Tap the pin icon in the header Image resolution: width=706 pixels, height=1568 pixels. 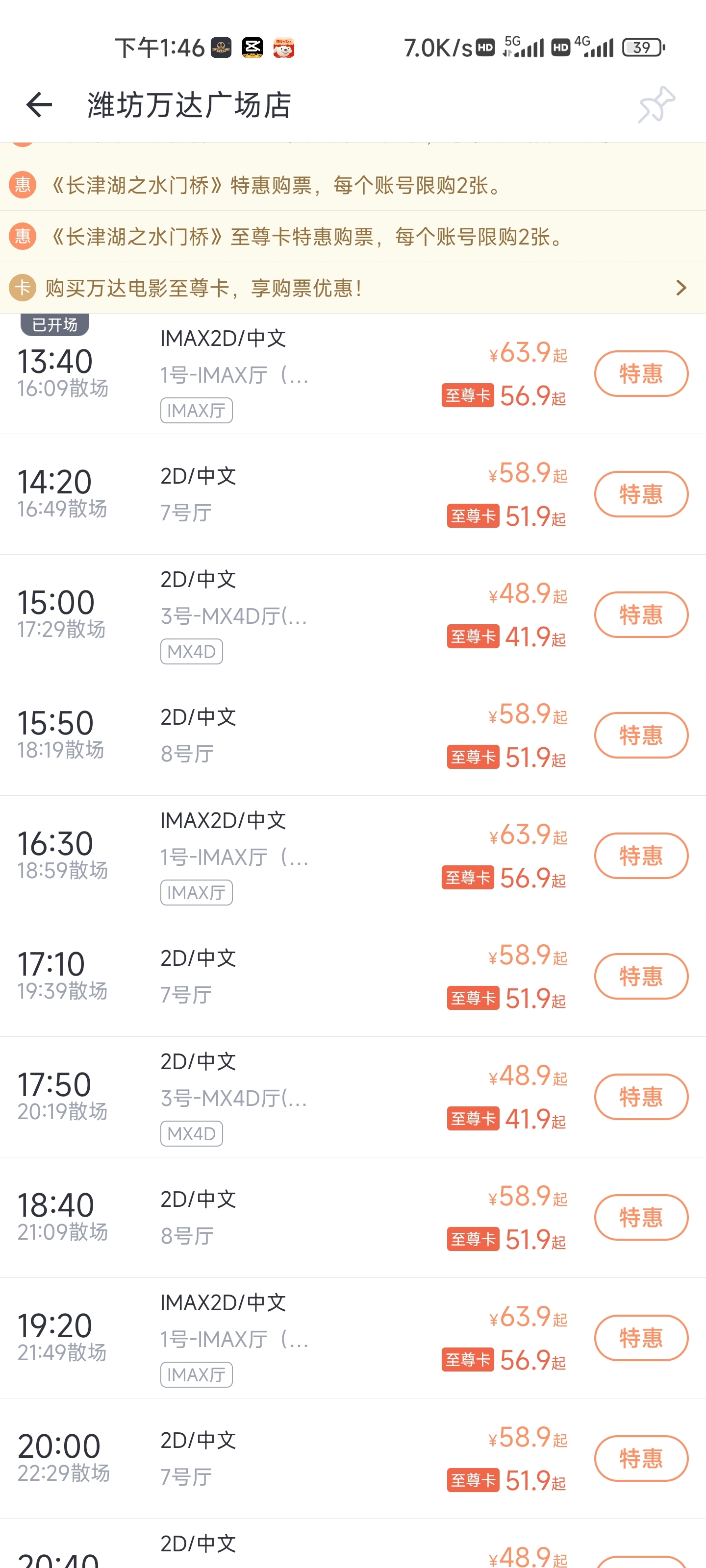pyautogui.click(x=656, y=105)
